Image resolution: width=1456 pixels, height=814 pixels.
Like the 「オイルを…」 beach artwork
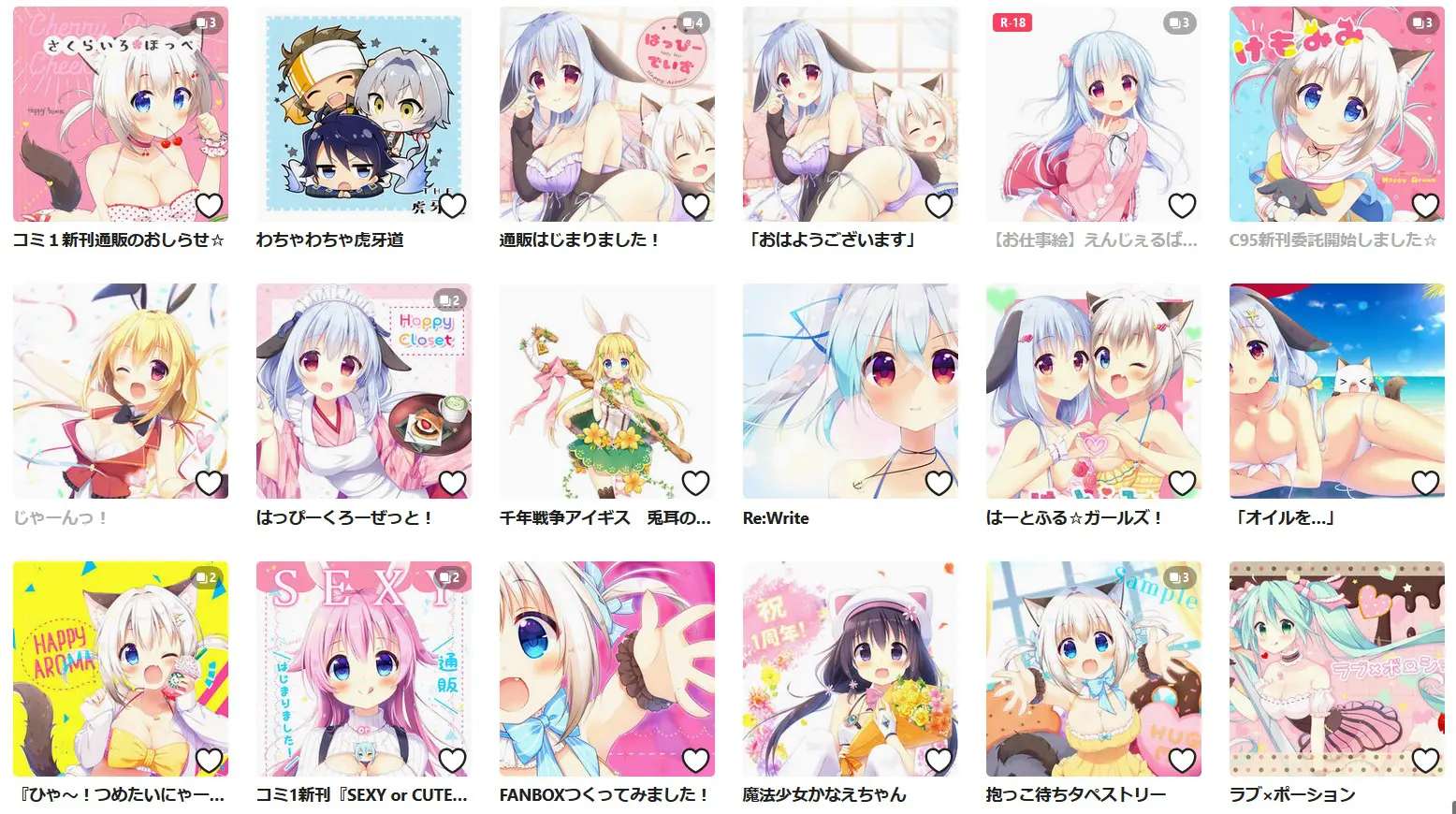1425,483
